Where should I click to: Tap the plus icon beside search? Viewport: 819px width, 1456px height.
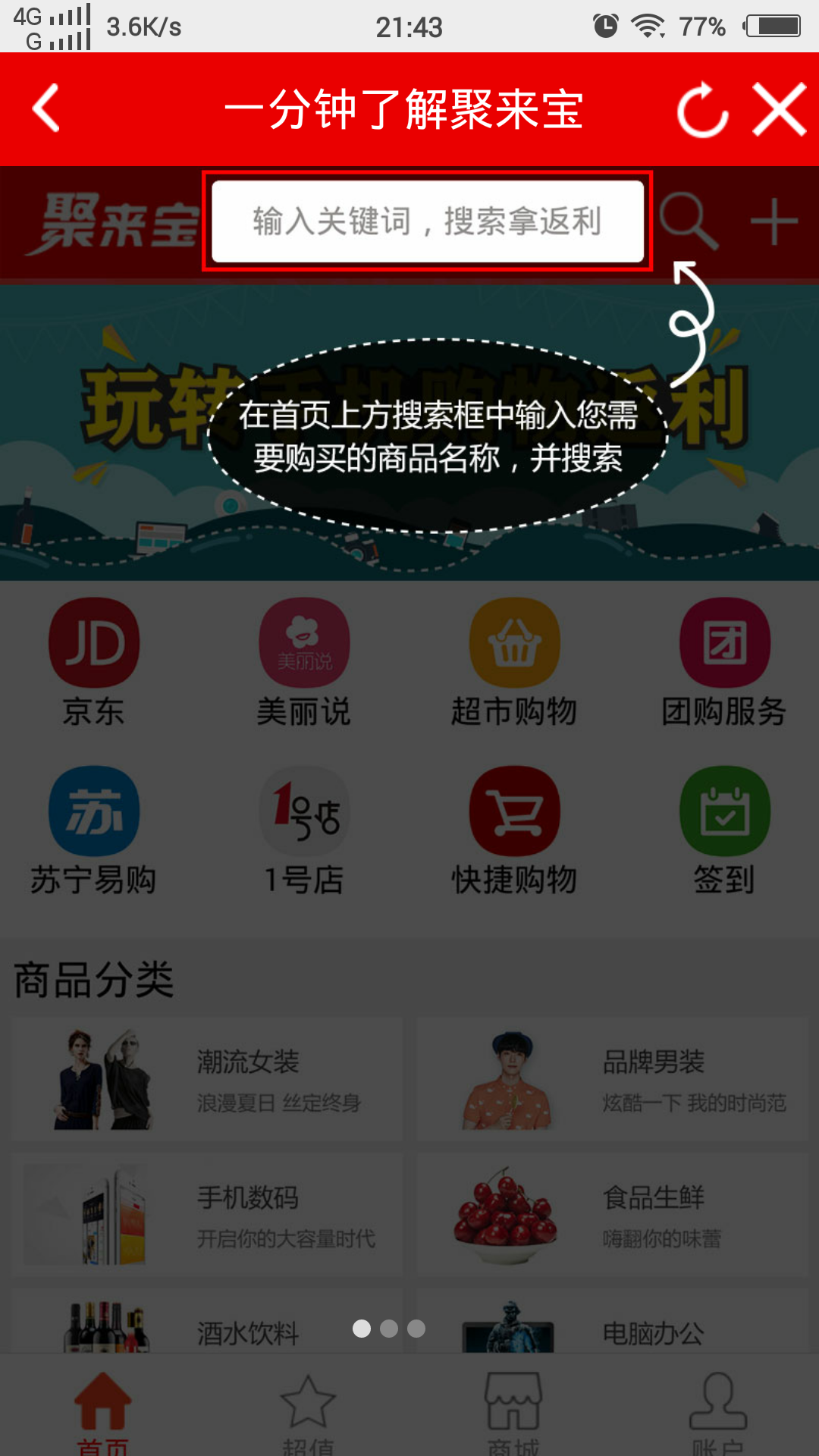775,222
